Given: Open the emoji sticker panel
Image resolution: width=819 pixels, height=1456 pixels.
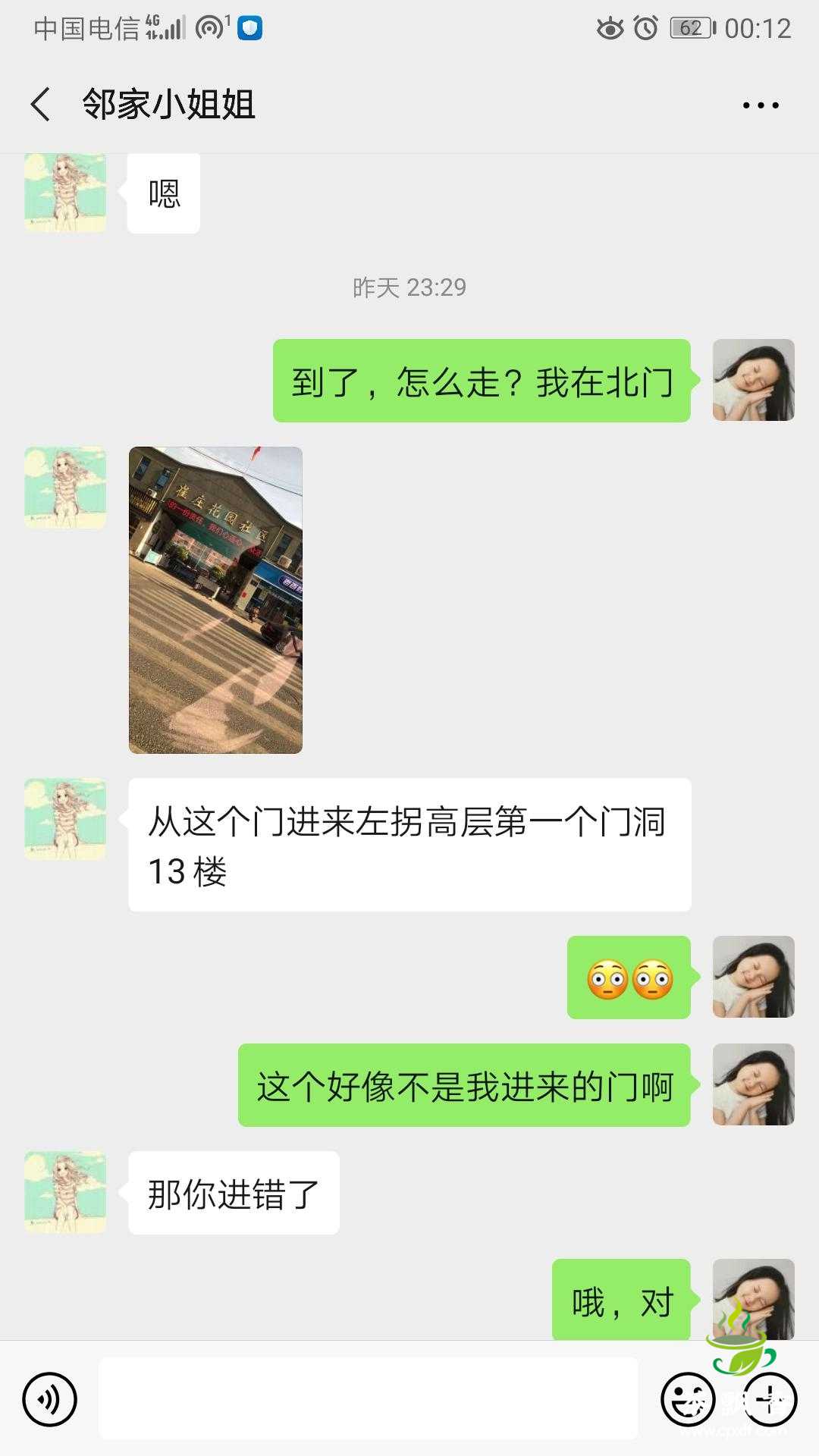Looking at the screenshot, I should (689, 1399).
